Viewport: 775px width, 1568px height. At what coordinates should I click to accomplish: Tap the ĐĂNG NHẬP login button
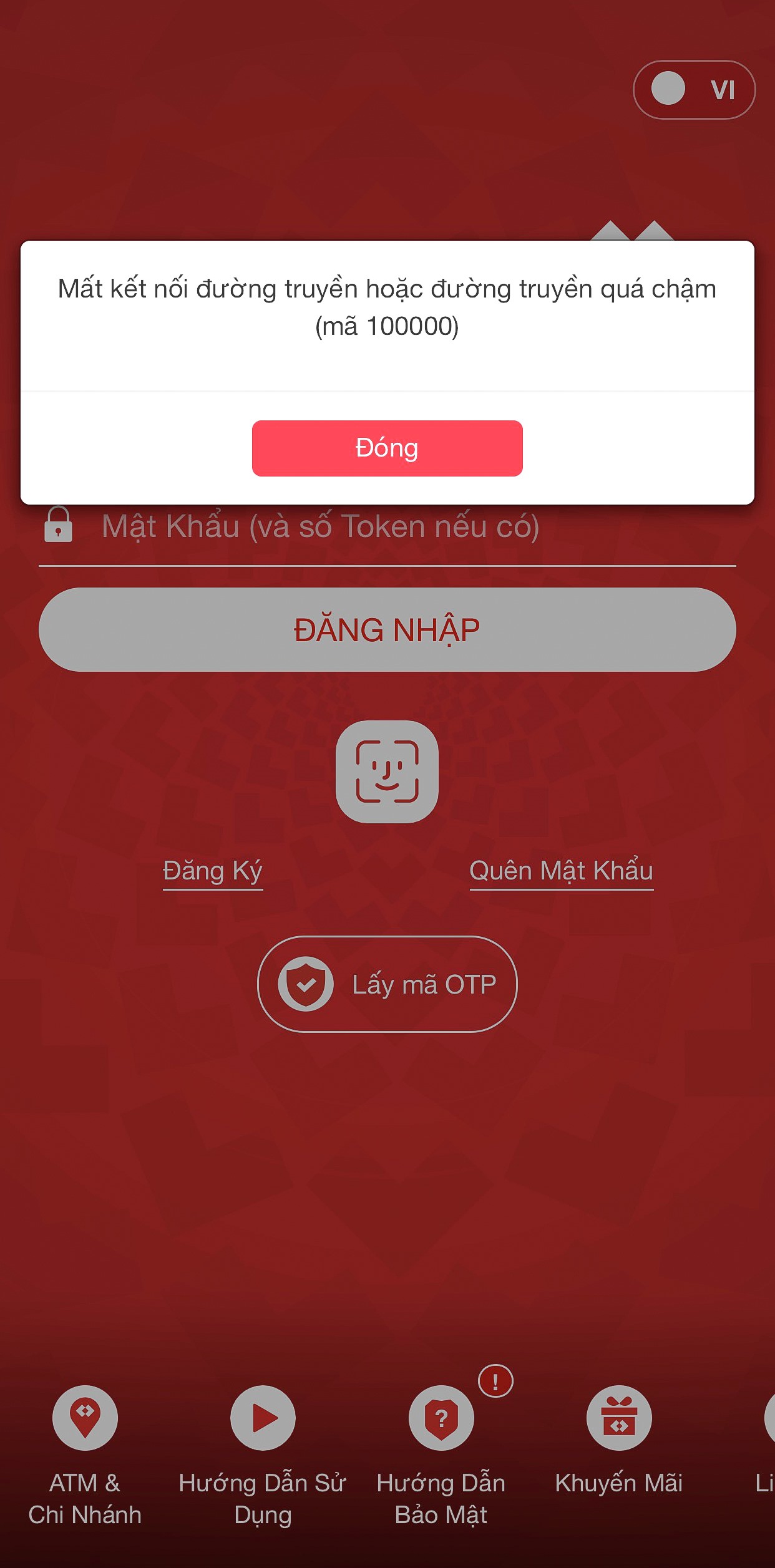pyautogui.click(x=387, y=629)
